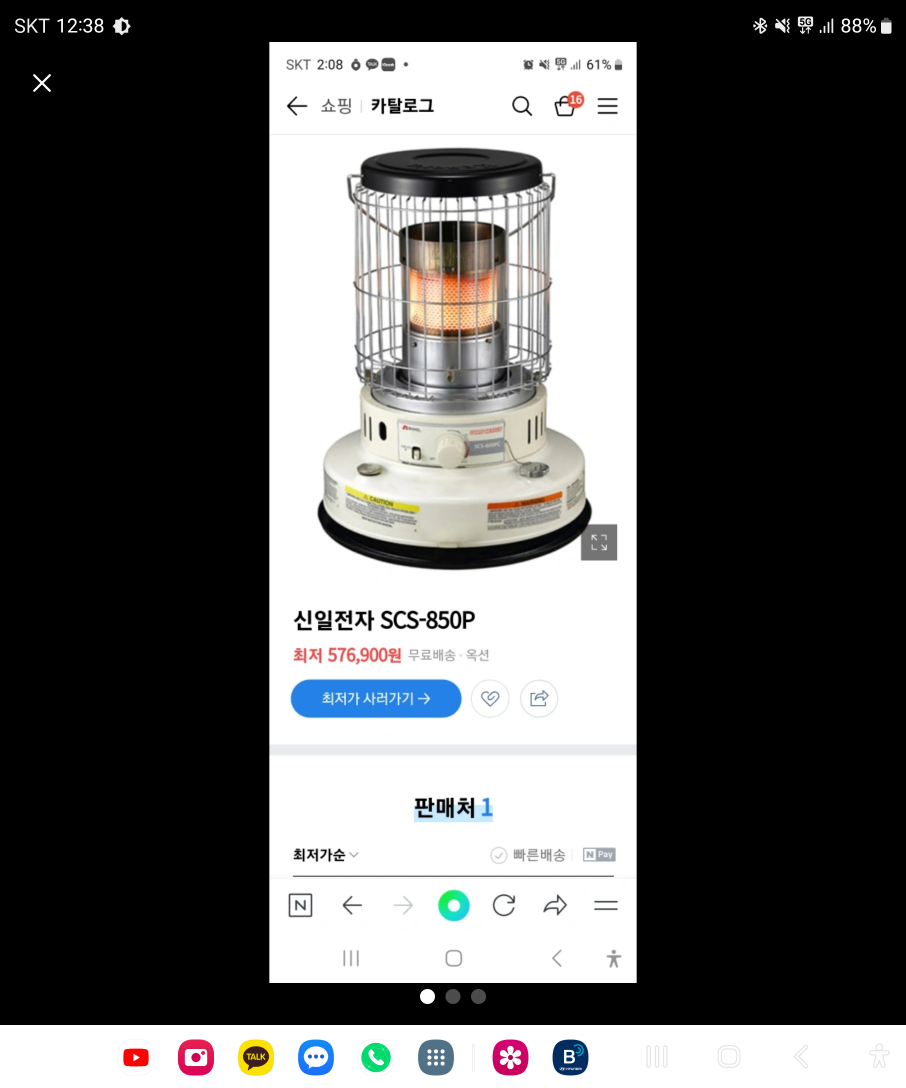Open the blue B-logo app in taskbar

[x=571, y=1057]
